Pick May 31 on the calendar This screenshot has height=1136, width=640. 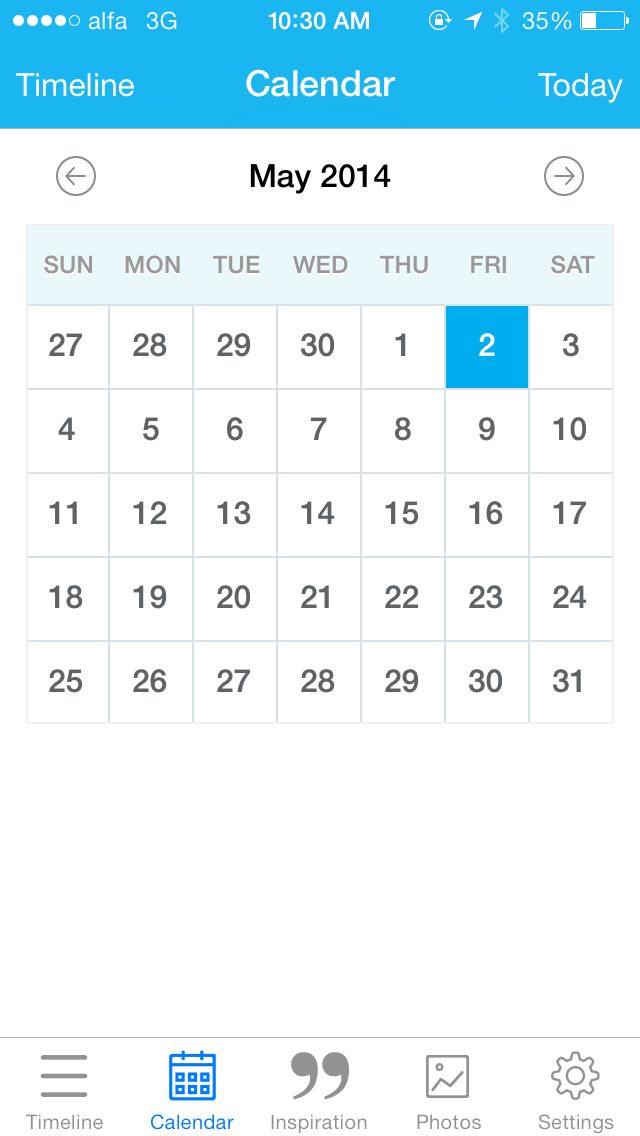571,682
